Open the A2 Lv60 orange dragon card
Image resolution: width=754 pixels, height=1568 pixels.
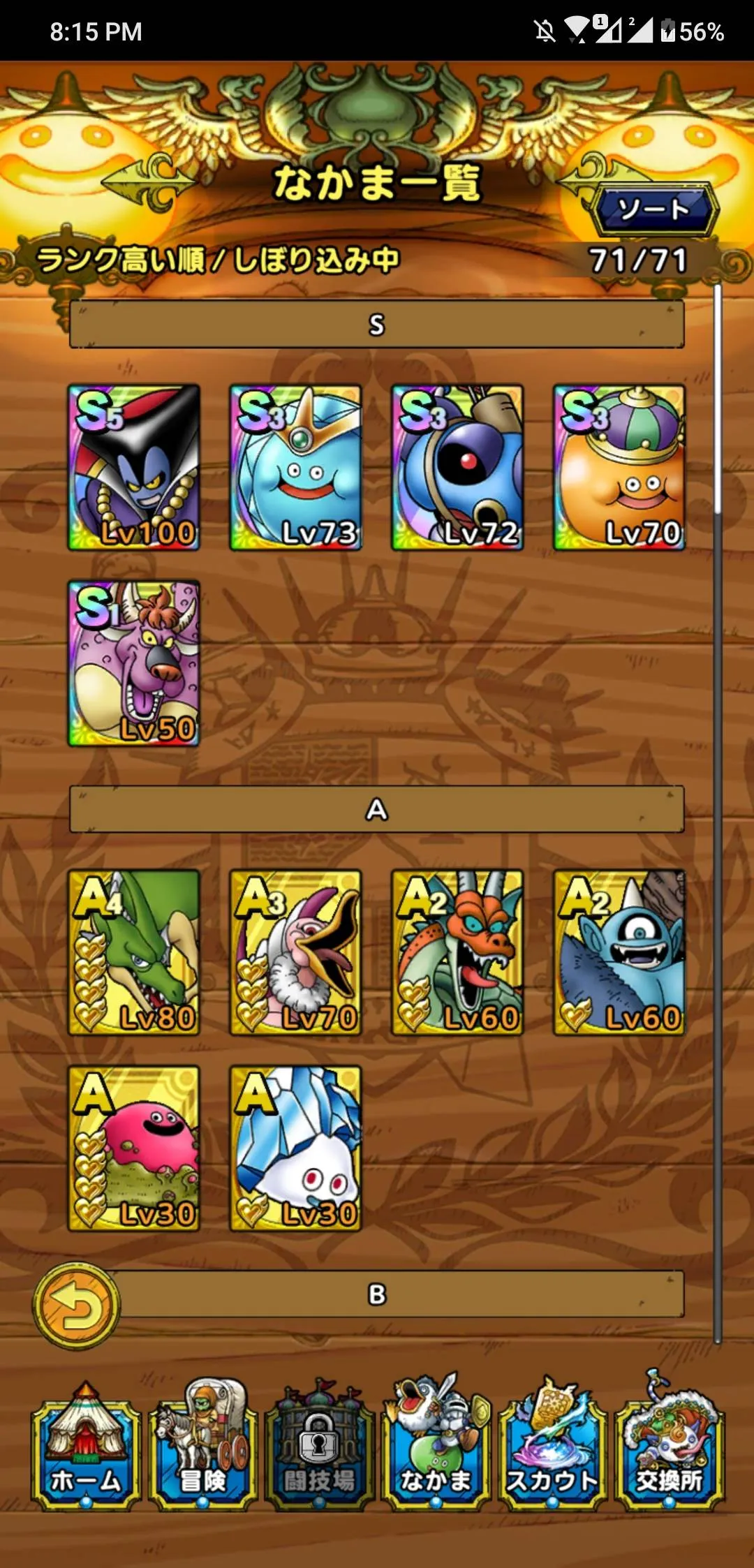pos(458,952)
